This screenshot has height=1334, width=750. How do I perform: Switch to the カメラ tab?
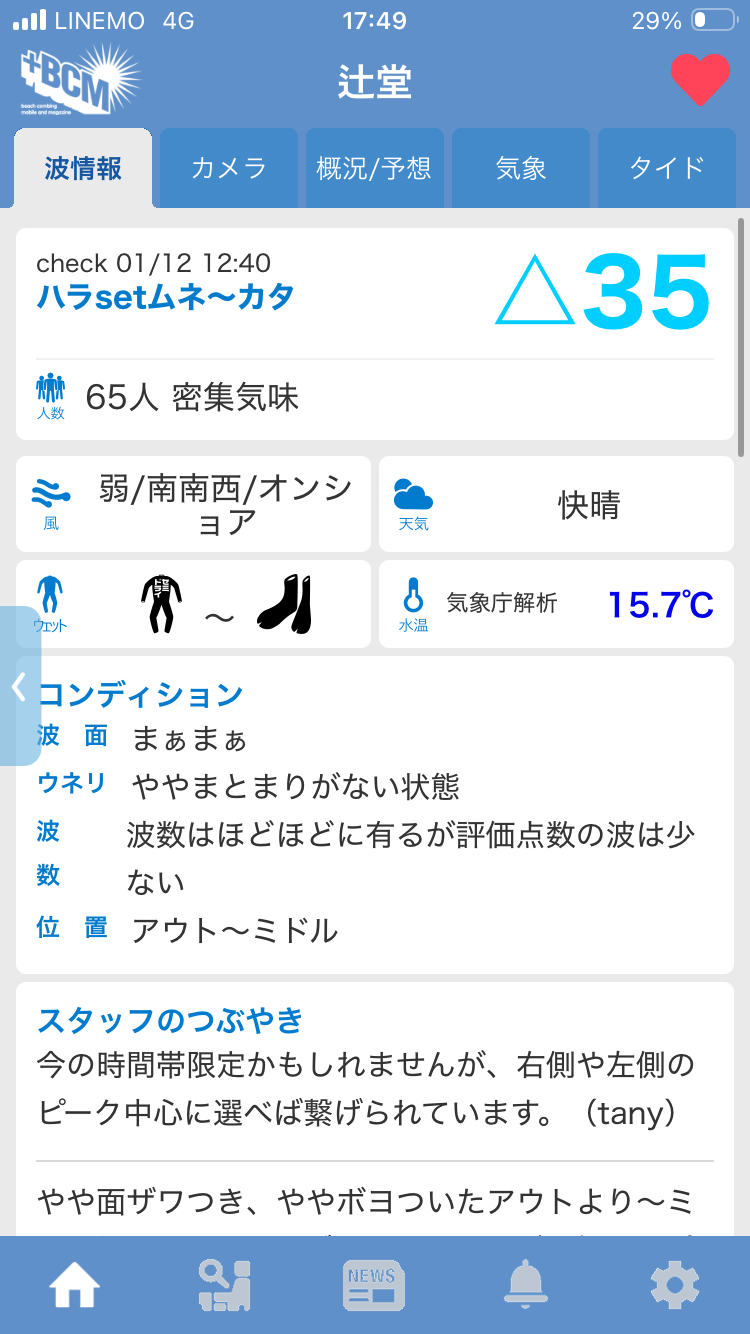click(229, 168)
